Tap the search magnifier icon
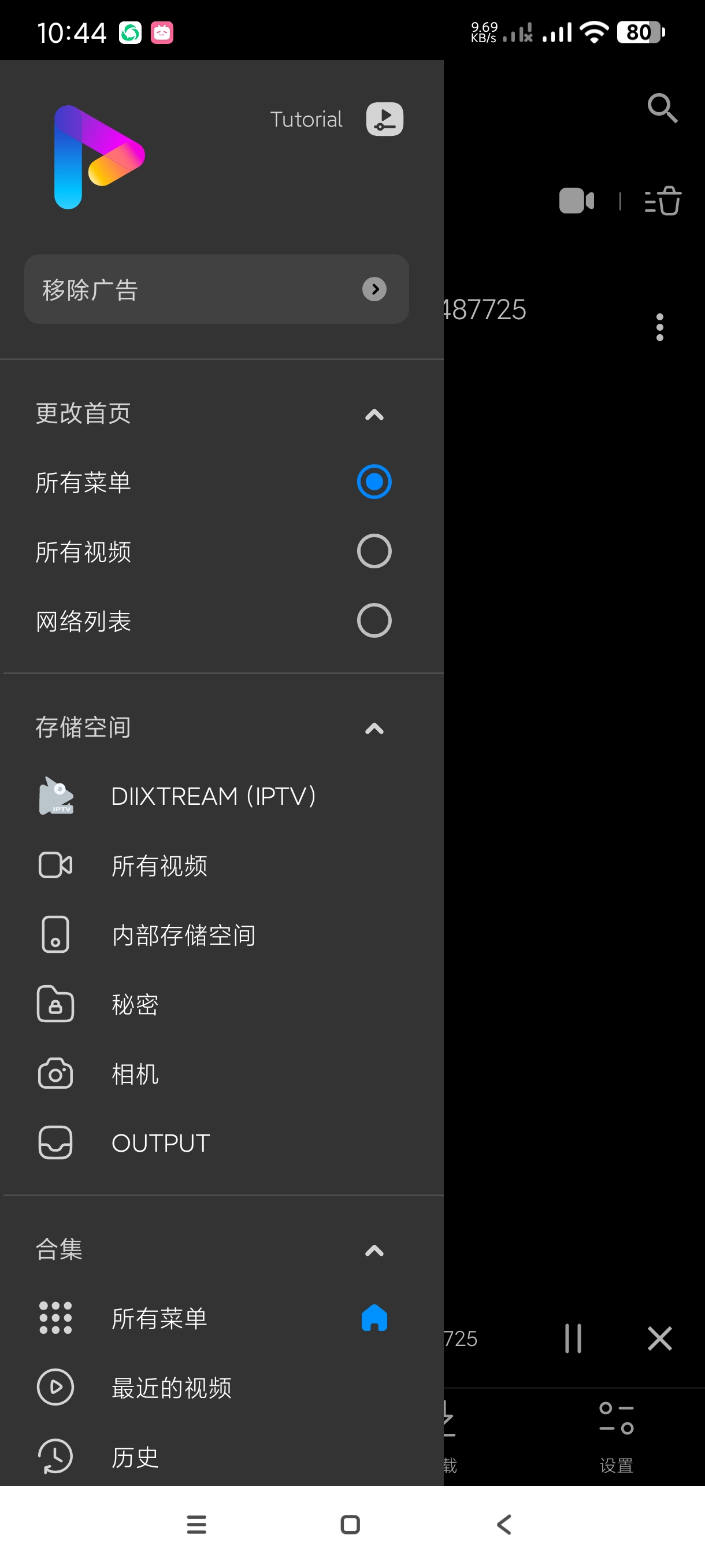 (x=662, y=108)
